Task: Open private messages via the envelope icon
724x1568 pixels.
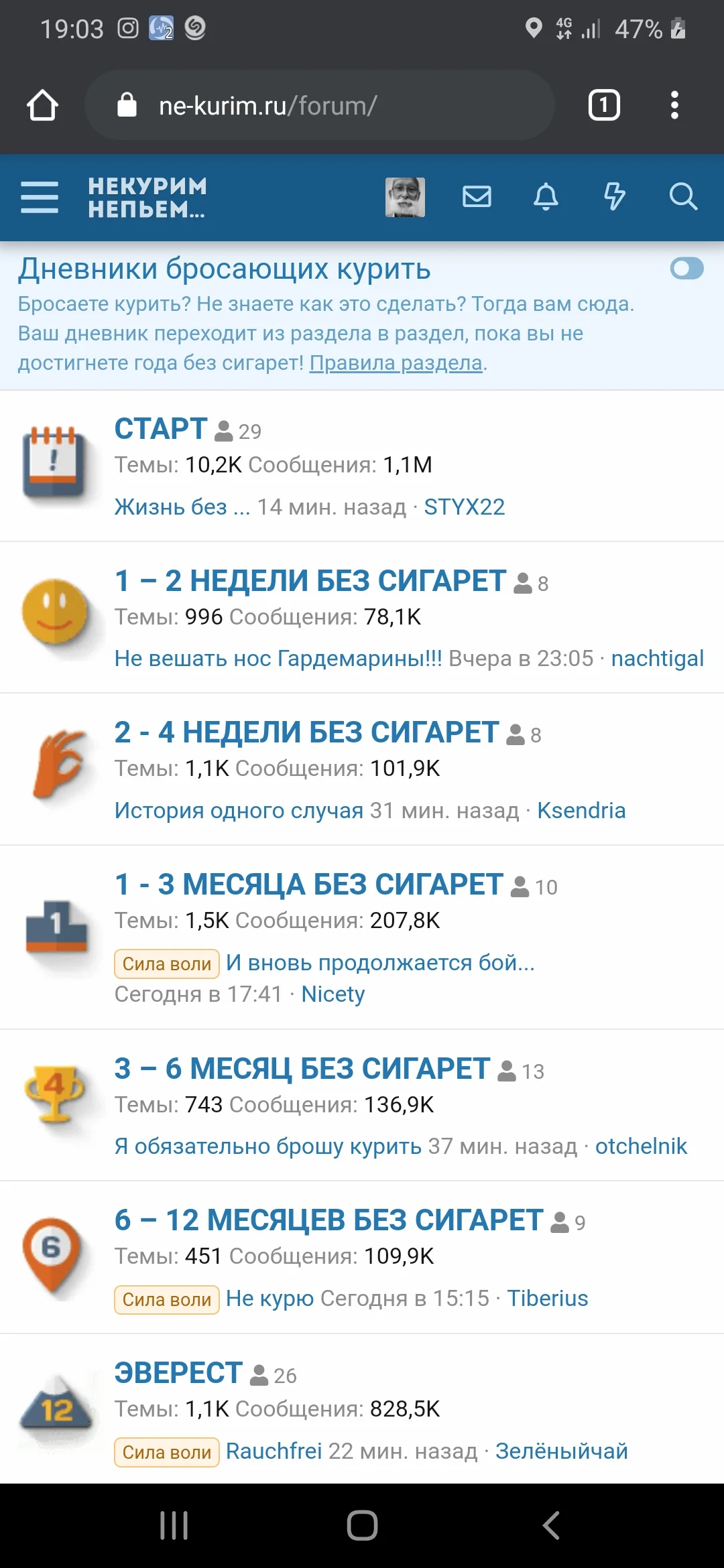Action: [477, 198]
